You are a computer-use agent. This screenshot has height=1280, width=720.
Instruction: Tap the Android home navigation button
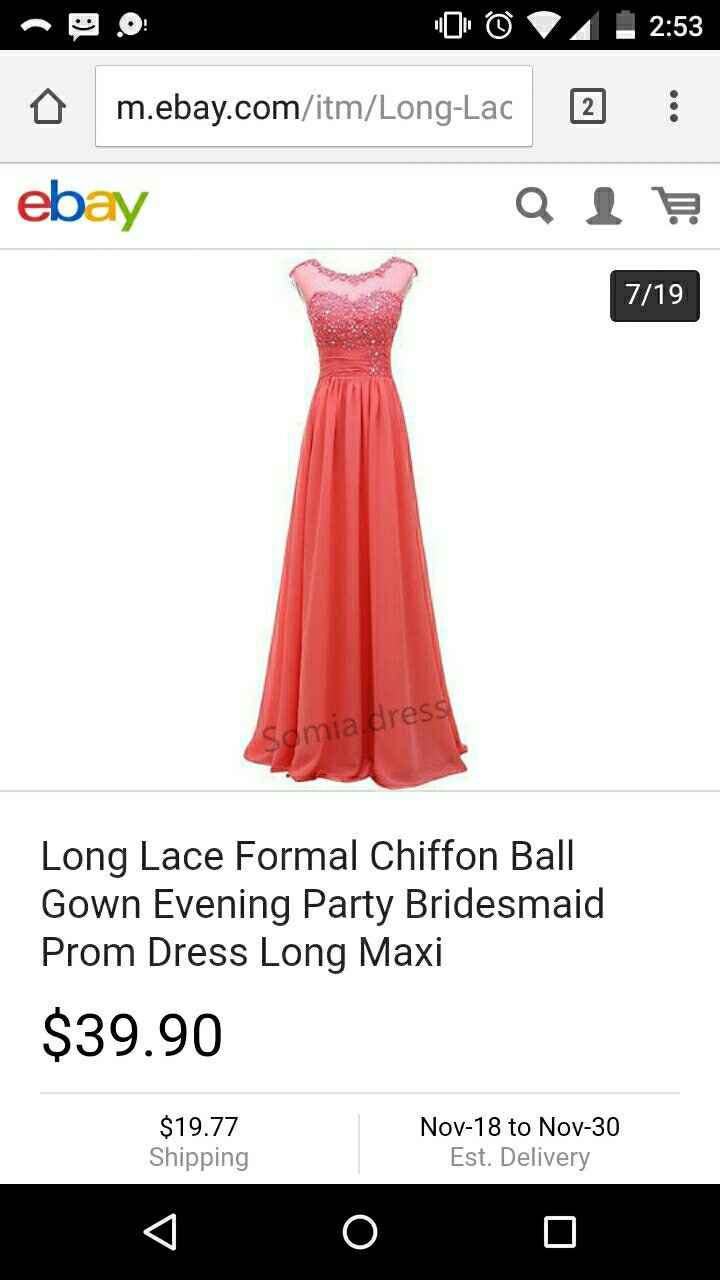pyautogui.click(x=360, y=1233)
